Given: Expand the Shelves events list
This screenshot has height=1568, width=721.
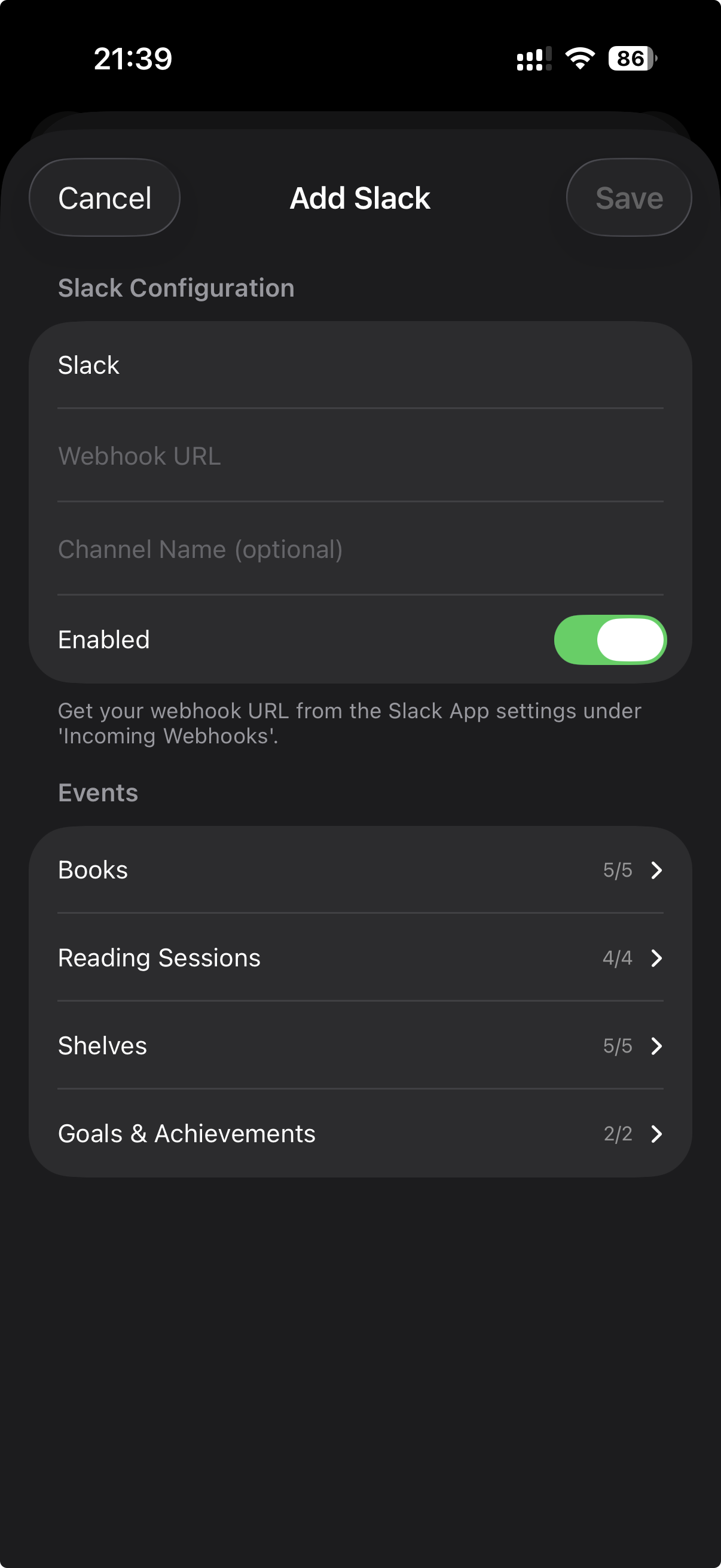Looking at the screenshot, I should 360,1046.
